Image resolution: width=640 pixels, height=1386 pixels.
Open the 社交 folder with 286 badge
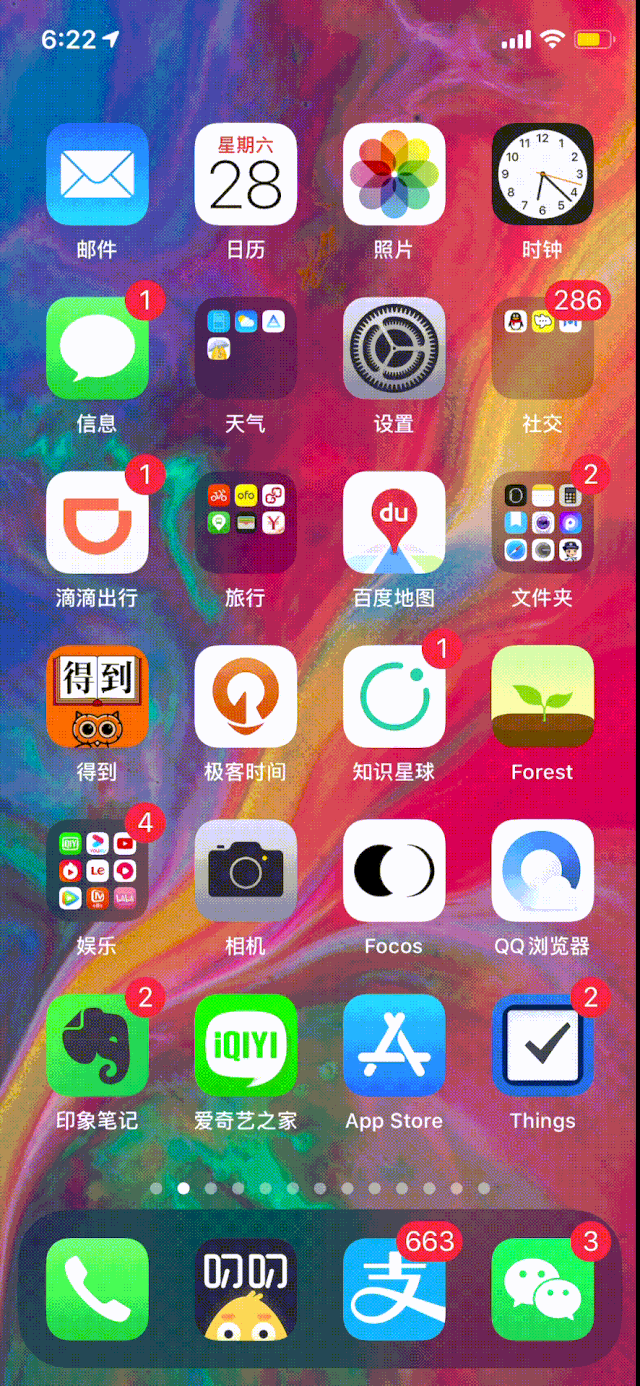pos(542,348)
